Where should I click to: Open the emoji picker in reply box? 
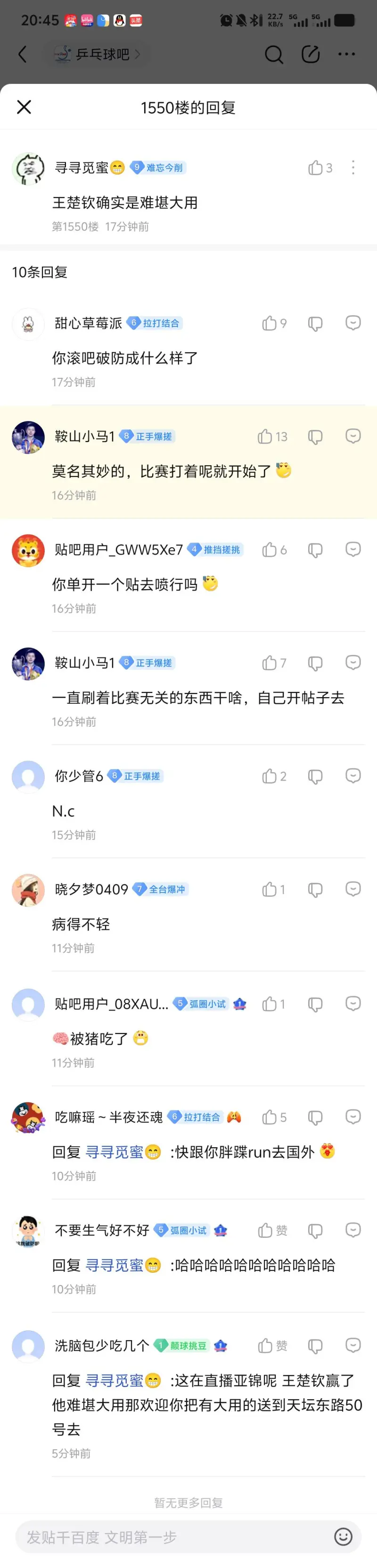(x=343, y=1537)
